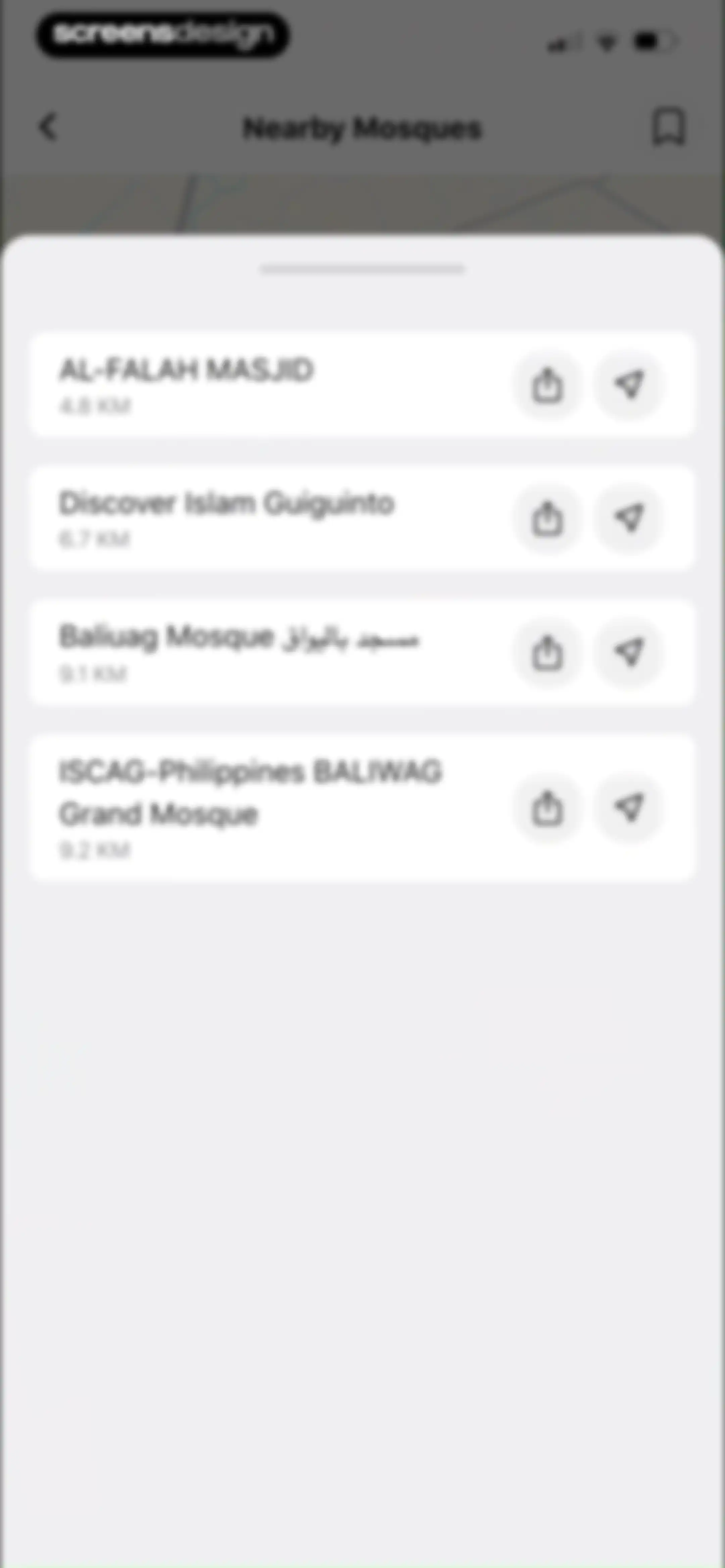
Task: Navigate to Discover Islam Guiguinto
Action: pyautogui.click(x=629, y=518)
